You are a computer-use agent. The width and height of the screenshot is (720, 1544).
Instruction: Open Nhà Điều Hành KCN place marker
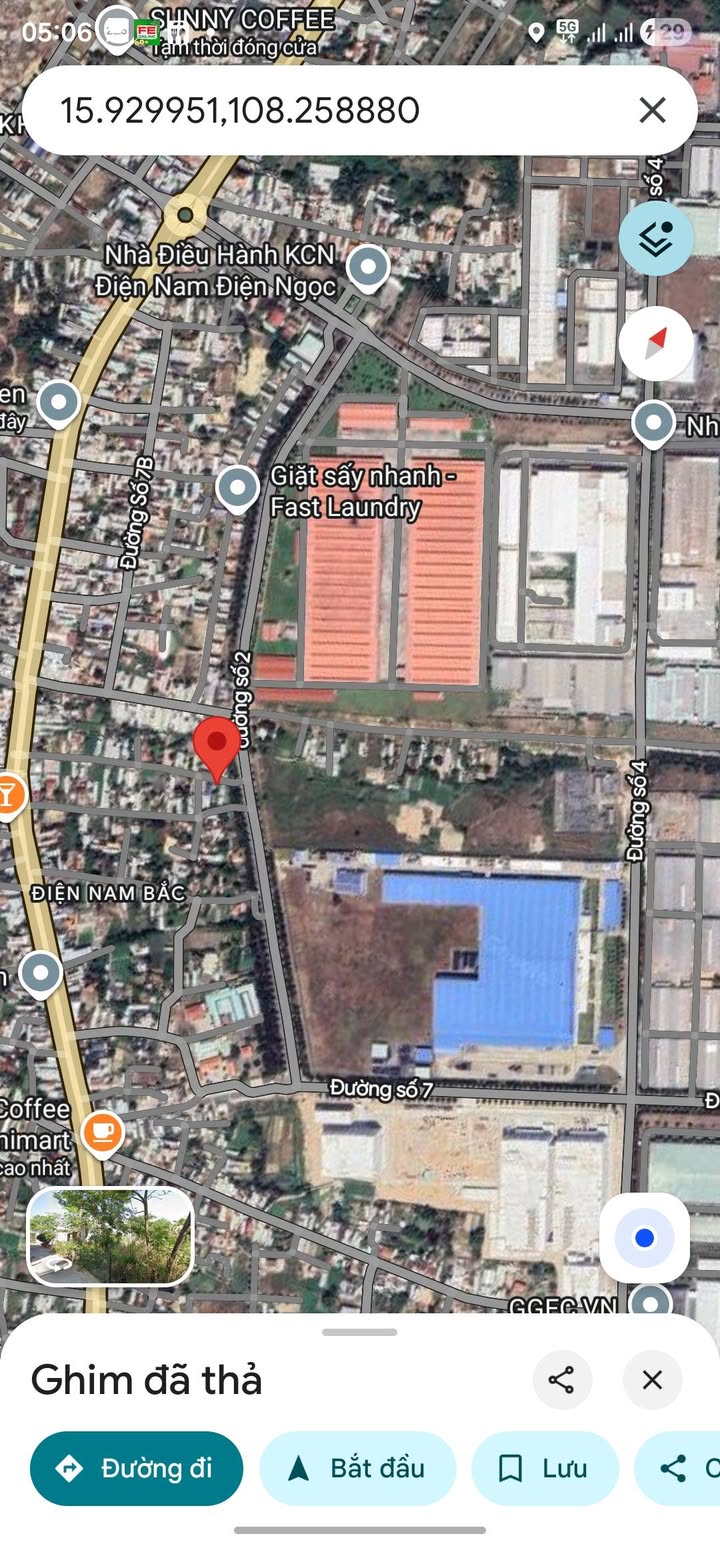point(368,268)
